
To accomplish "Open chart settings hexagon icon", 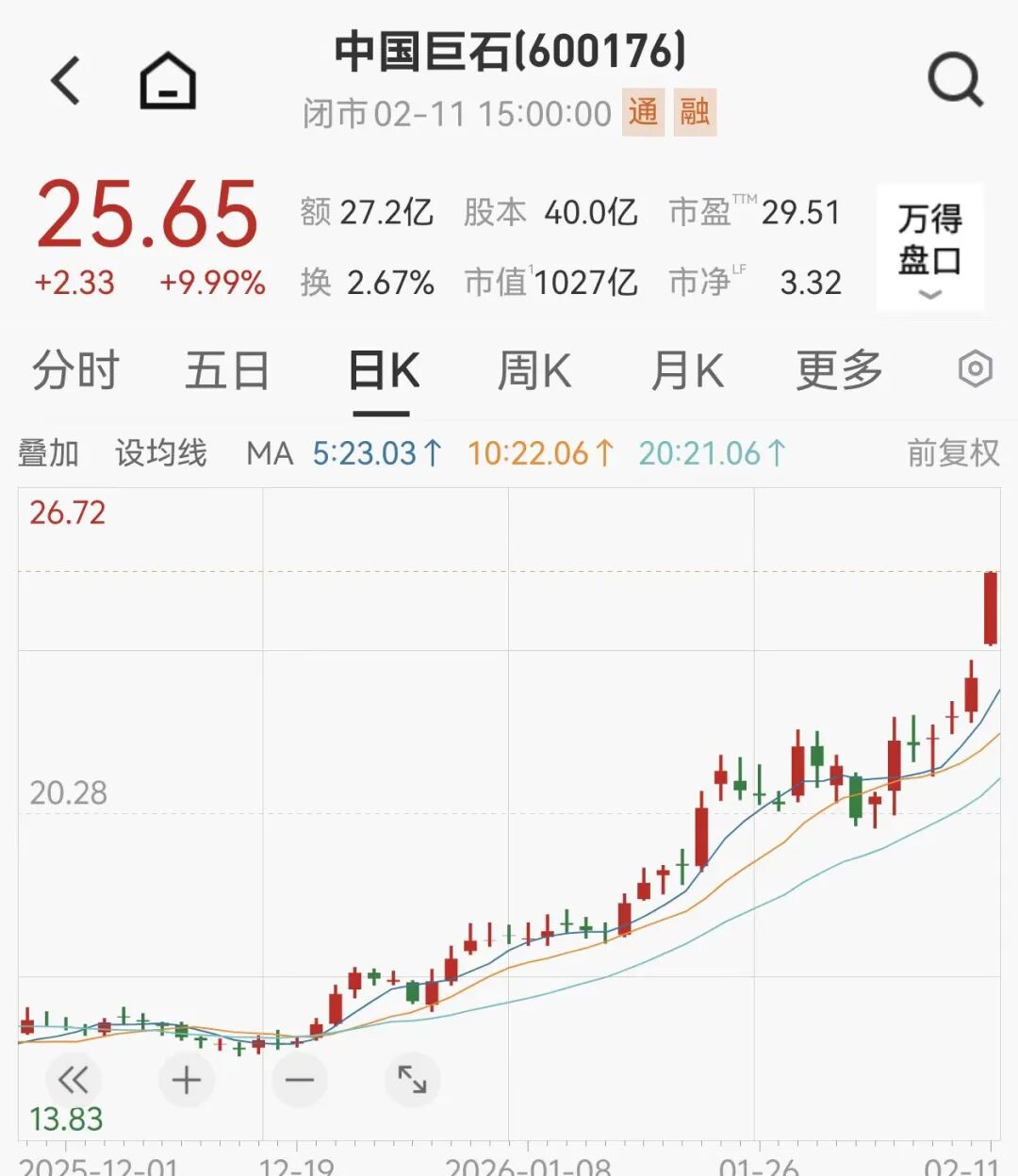I will click(x=975, y=368).
